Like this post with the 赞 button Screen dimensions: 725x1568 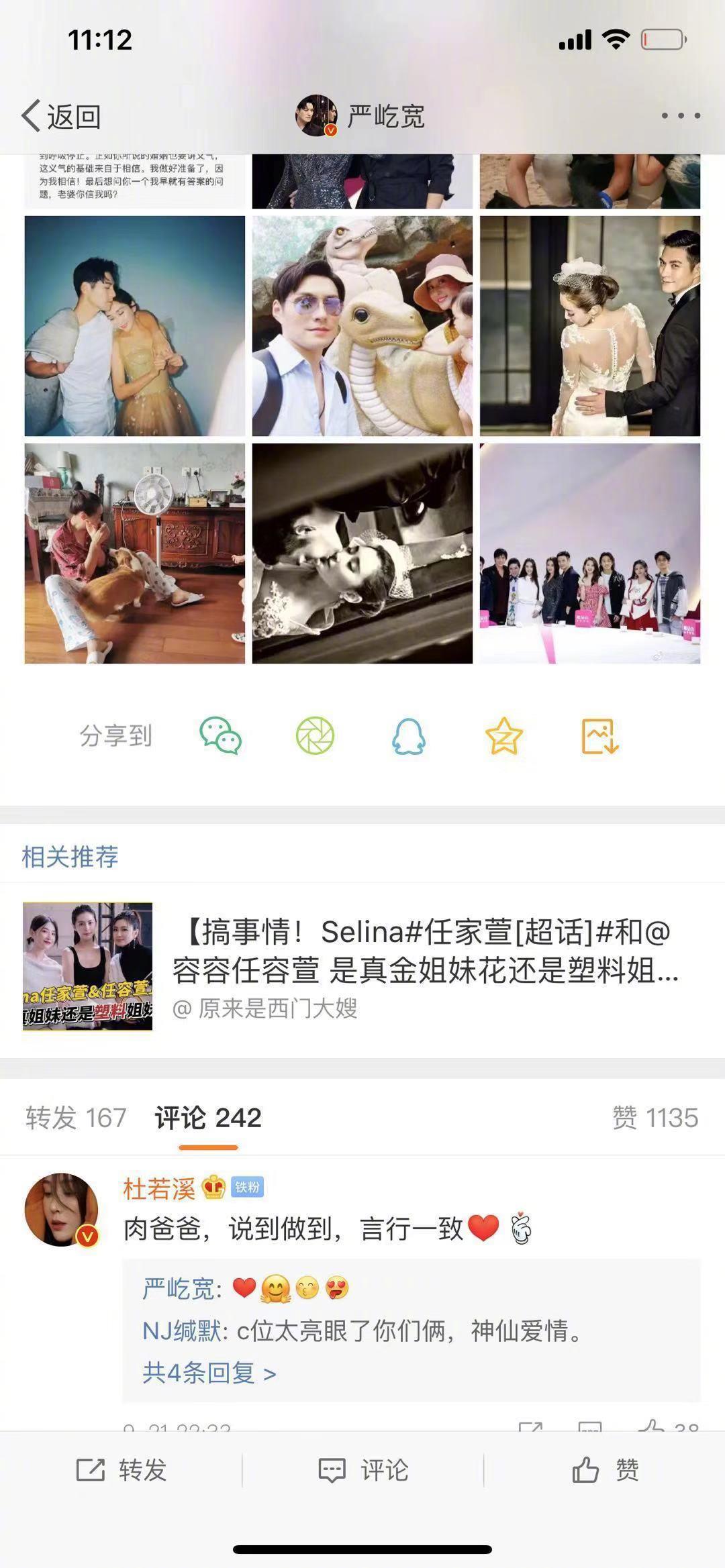[x=604, y=1470]
